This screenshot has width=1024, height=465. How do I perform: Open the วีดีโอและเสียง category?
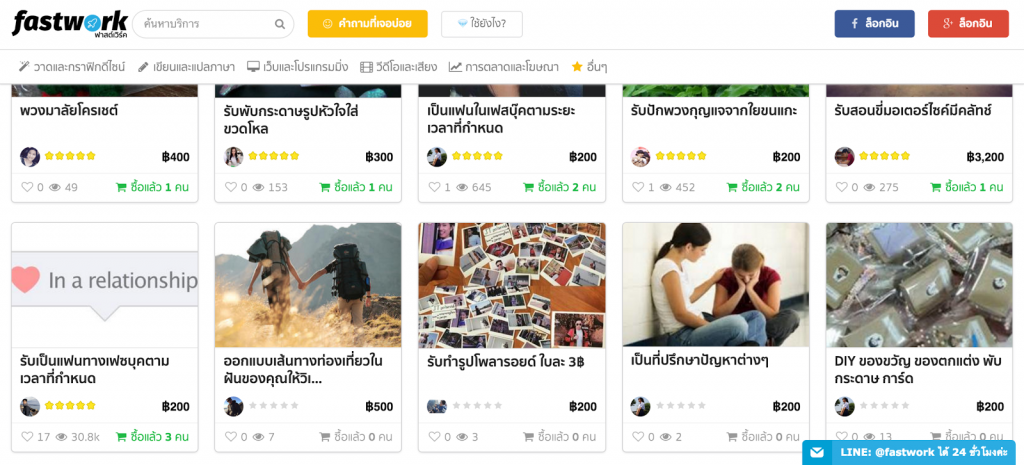[398, 67]
